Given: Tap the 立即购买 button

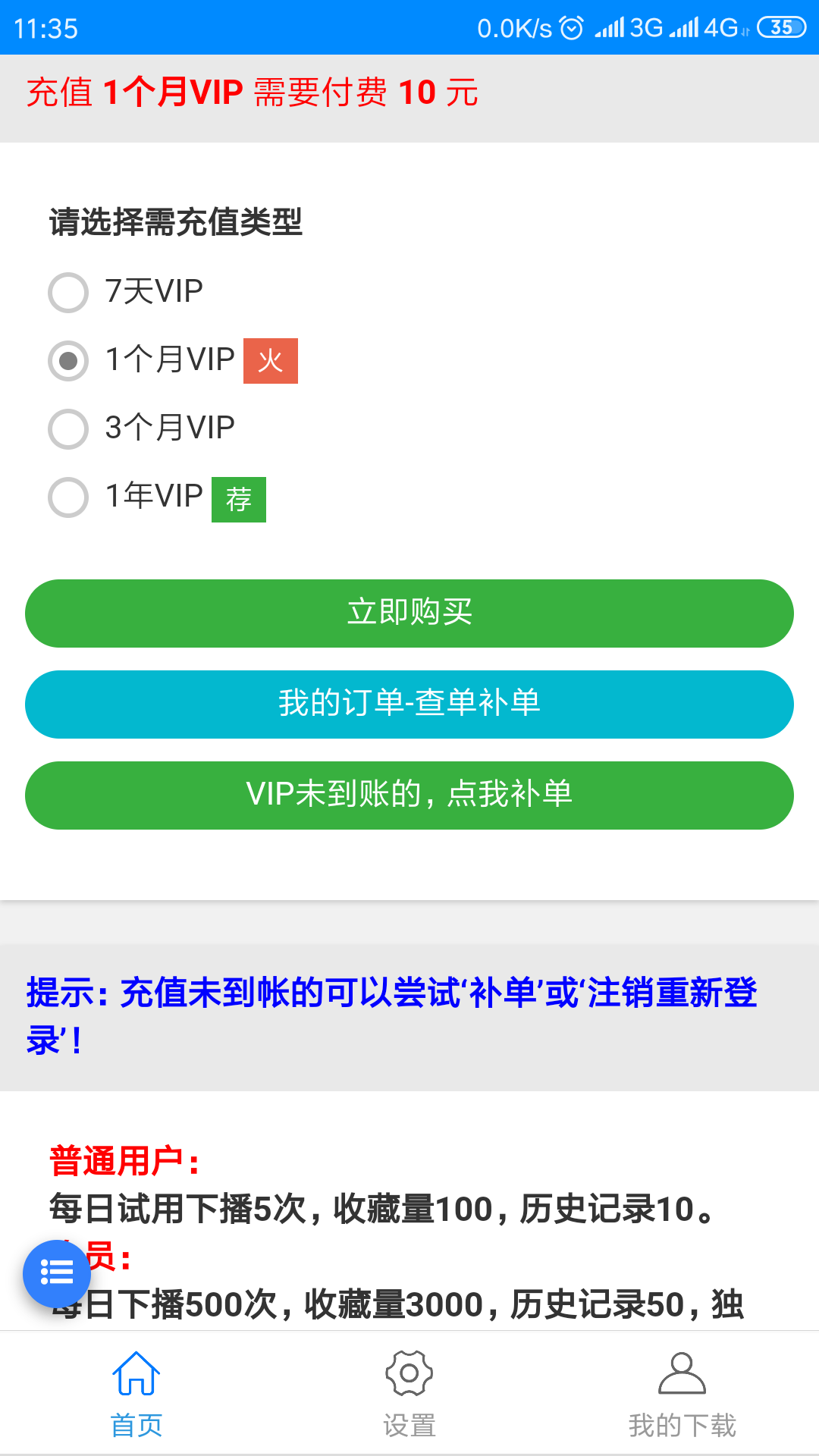Looking at the screenshot, I should (x=409, y=613).
